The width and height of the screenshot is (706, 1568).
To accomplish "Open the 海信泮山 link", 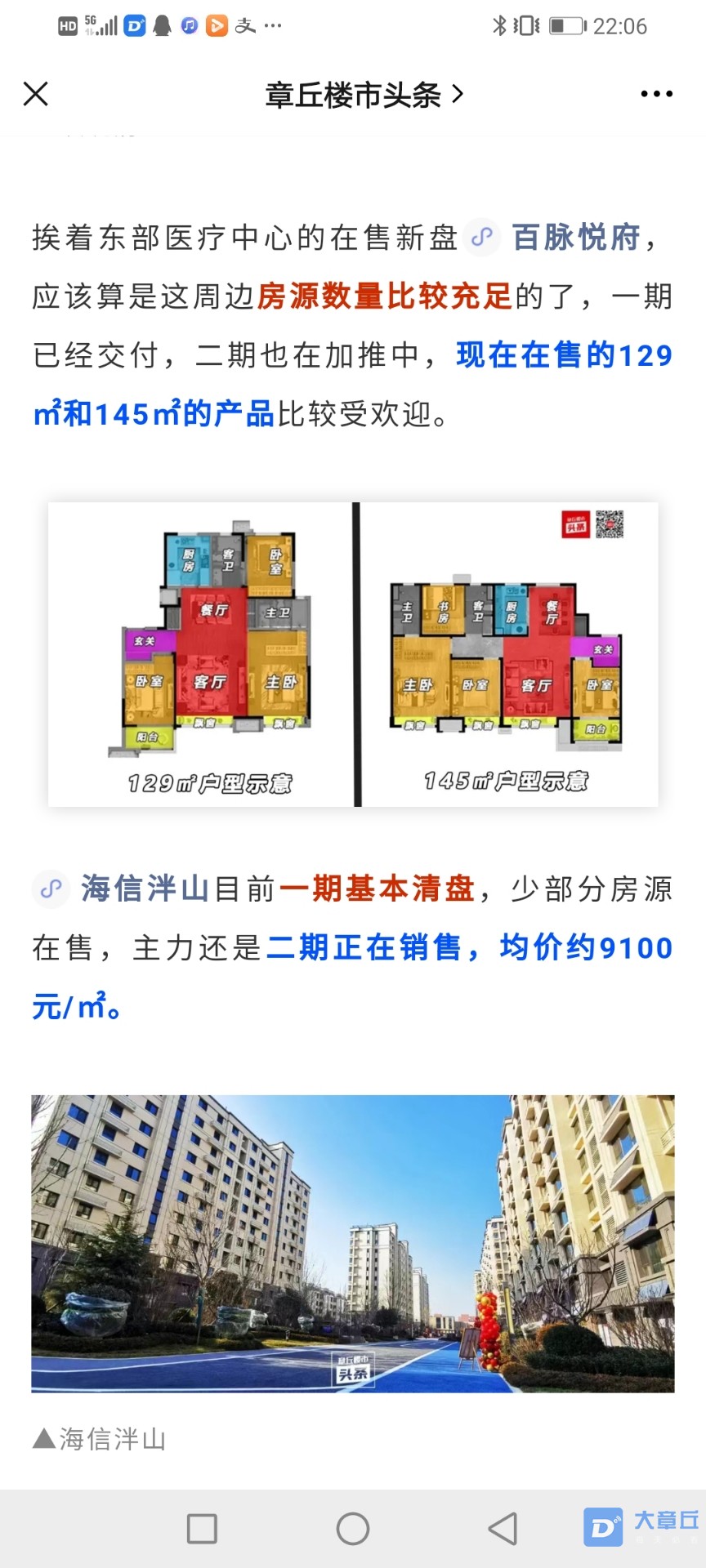I will click(x=144, y=889).
